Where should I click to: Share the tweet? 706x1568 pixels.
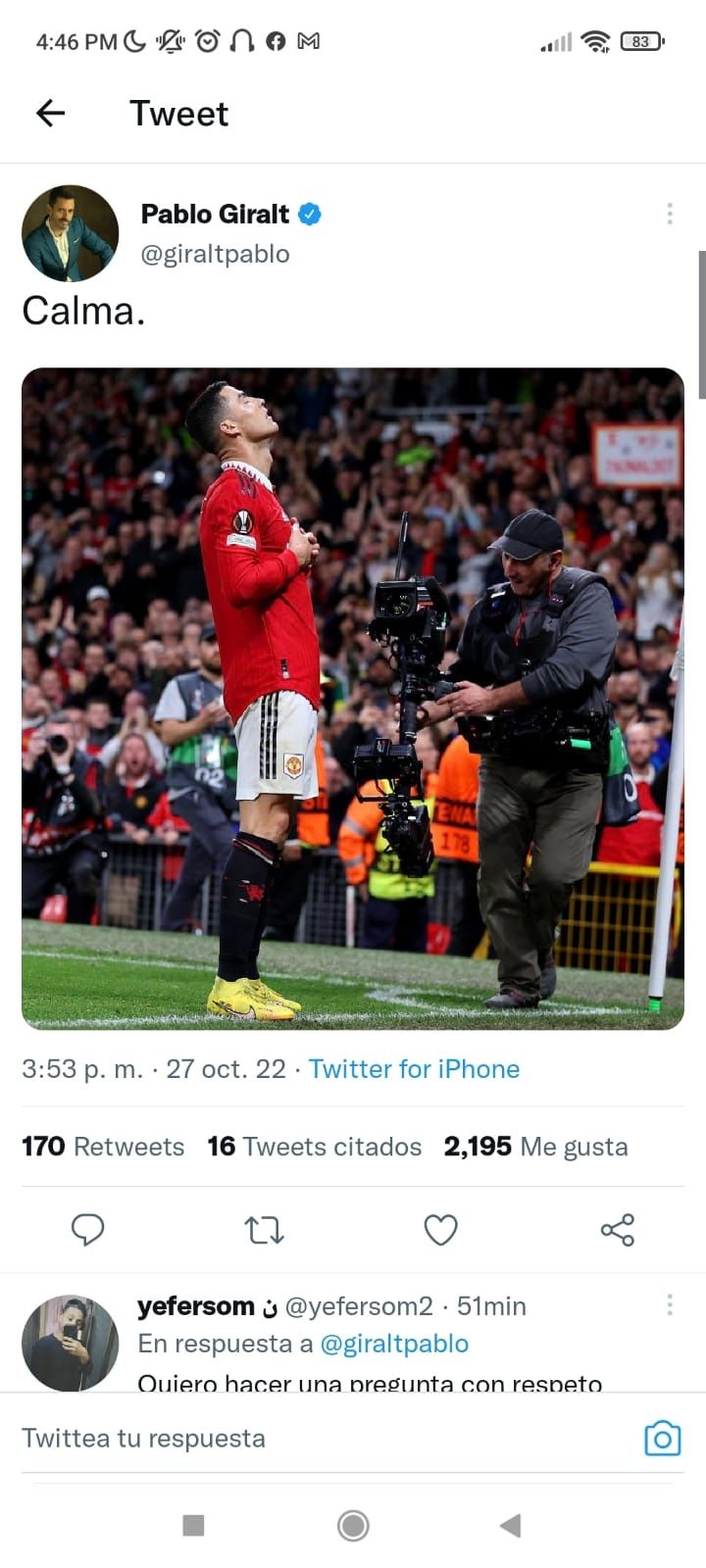617,1229
